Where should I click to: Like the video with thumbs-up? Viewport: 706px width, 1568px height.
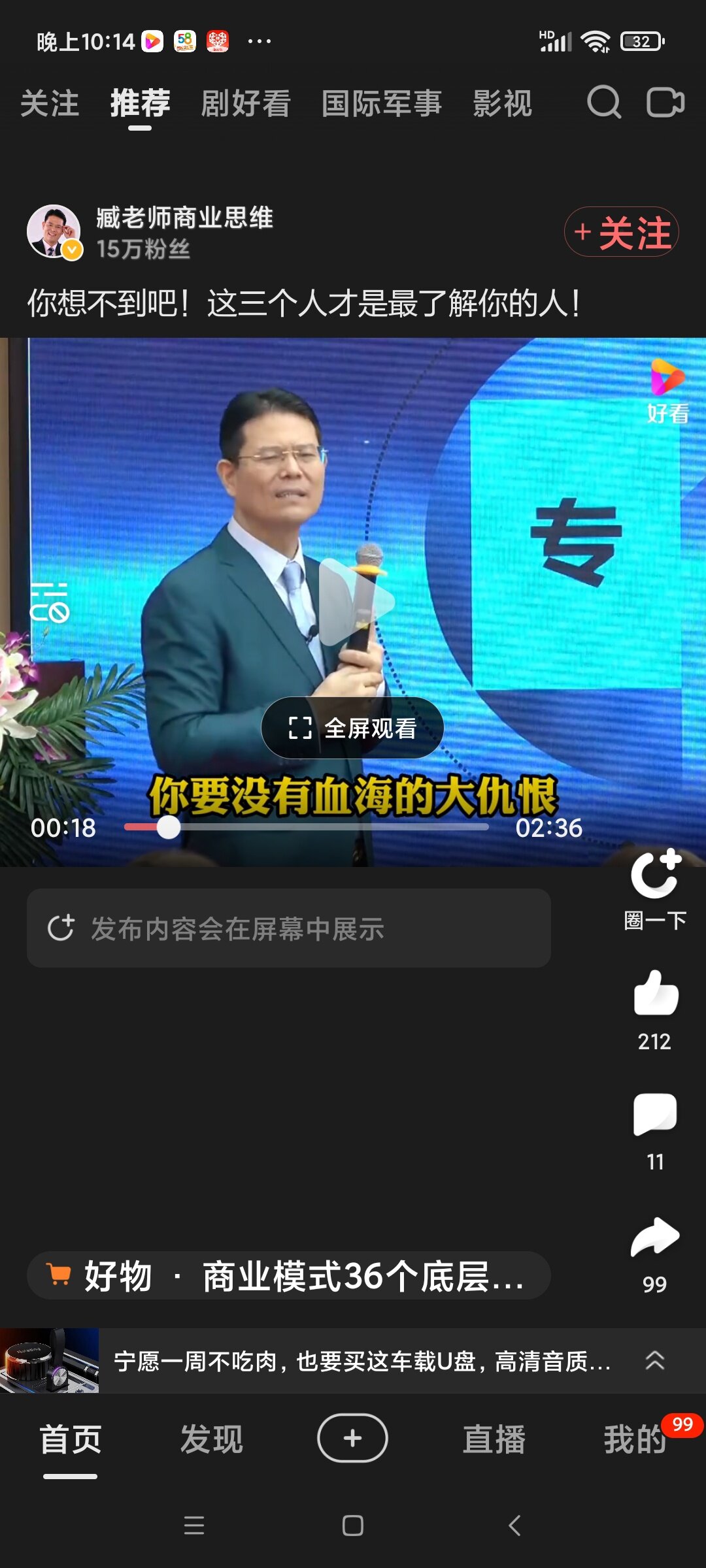click(655, 993)
